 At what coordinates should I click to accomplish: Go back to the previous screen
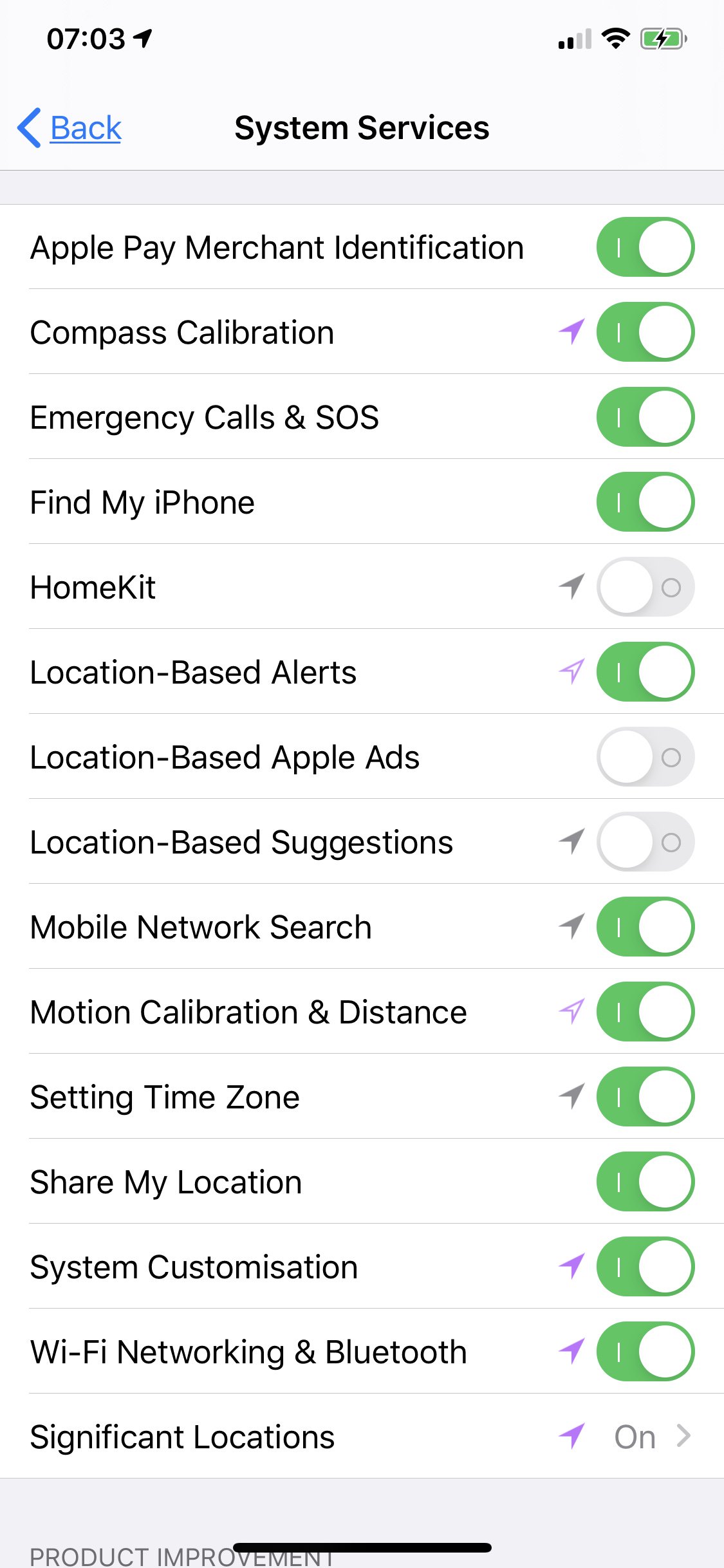coord(70,127)
